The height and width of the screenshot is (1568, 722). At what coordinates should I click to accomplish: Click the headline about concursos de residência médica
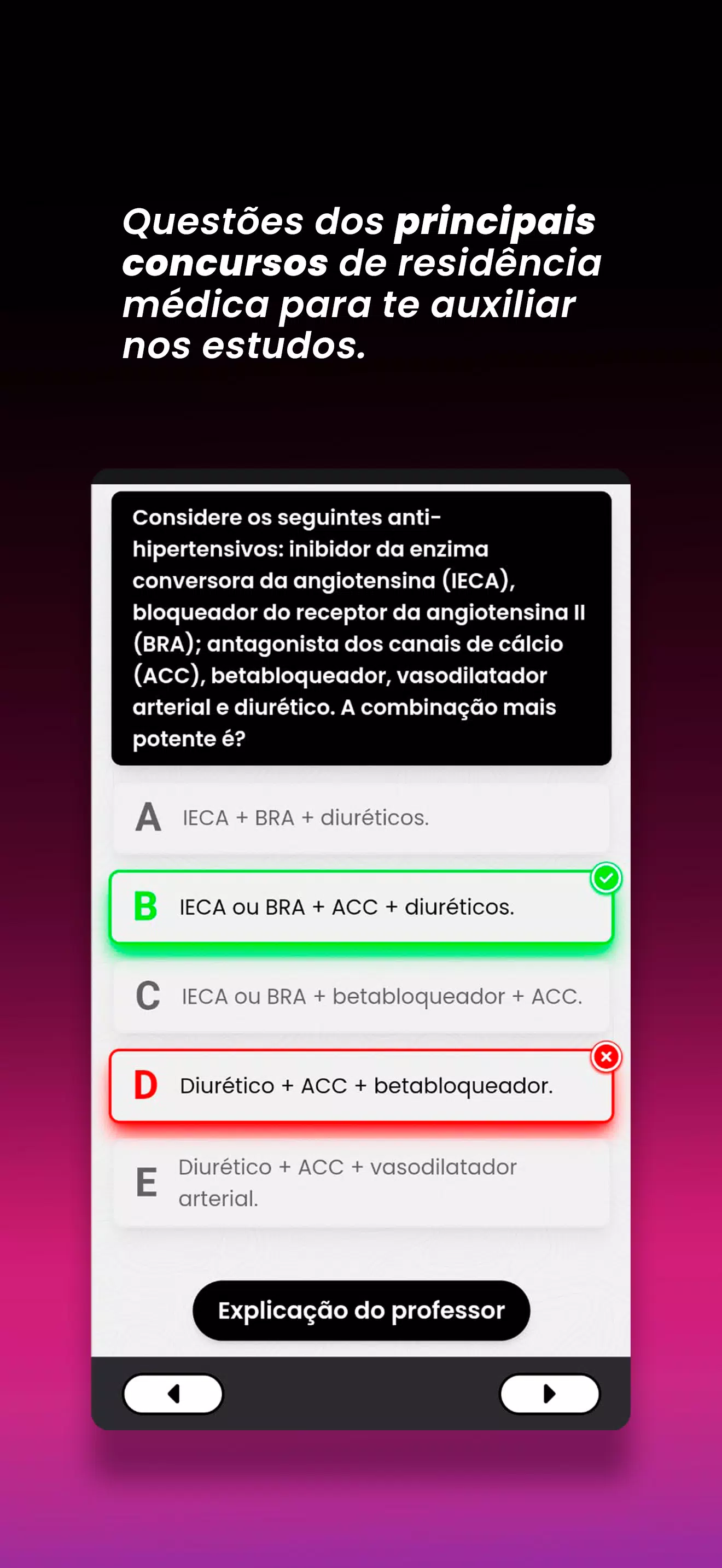(361, 283)
